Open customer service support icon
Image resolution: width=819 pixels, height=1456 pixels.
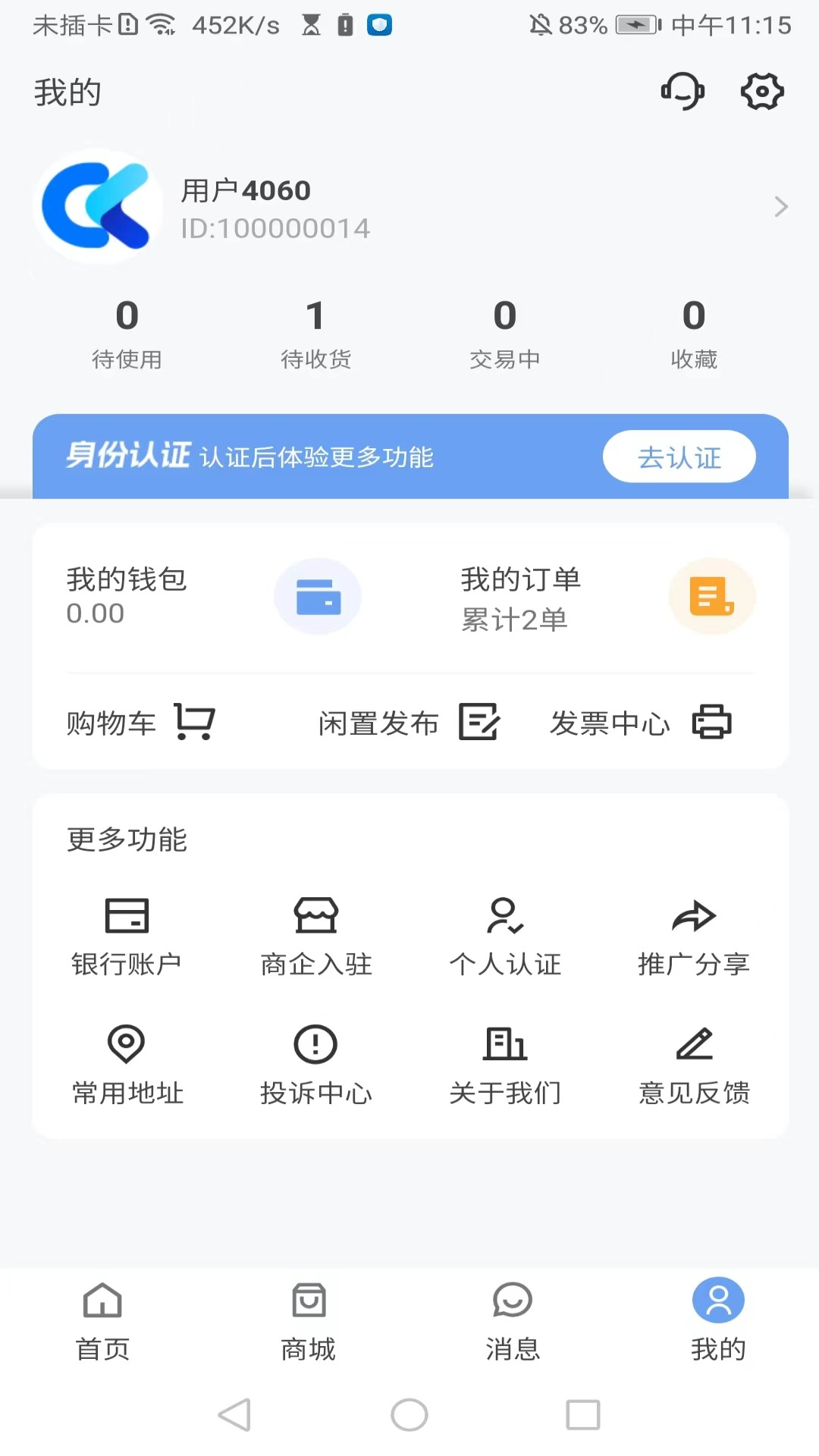click(x=682, y=92)
